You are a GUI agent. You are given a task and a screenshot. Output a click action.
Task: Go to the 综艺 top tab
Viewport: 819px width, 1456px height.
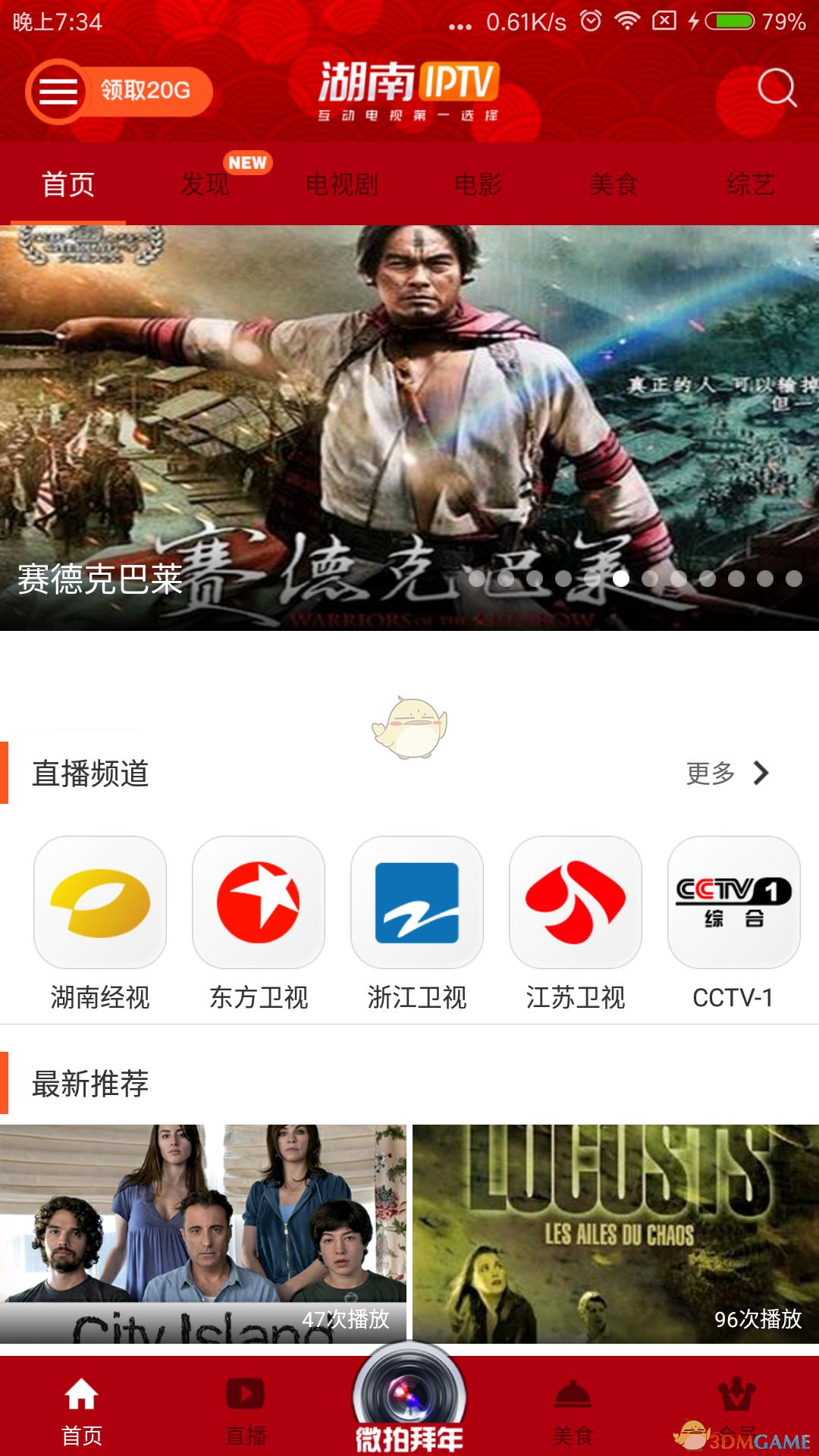[750, 184]
